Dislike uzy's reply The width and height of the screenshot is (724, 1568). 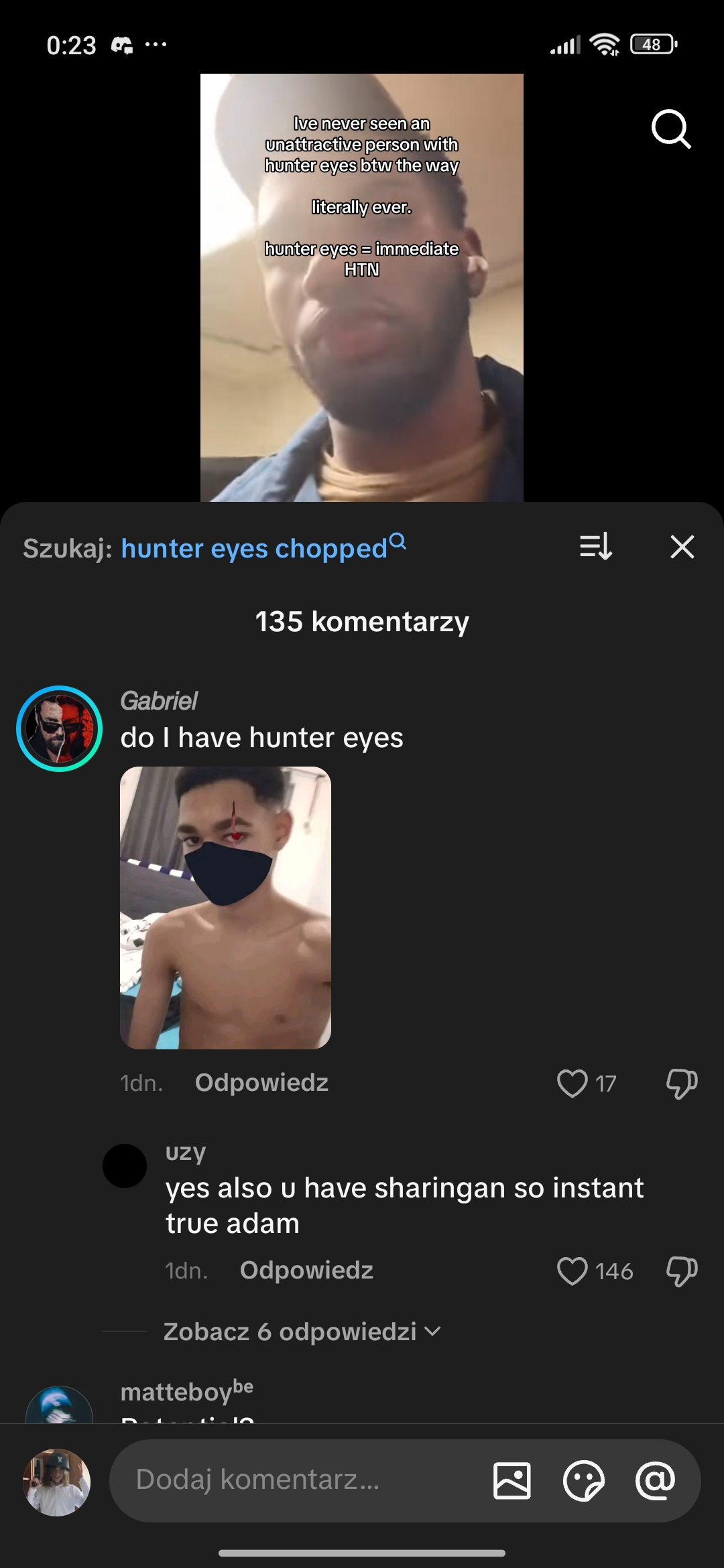[x=681, y=1270]
